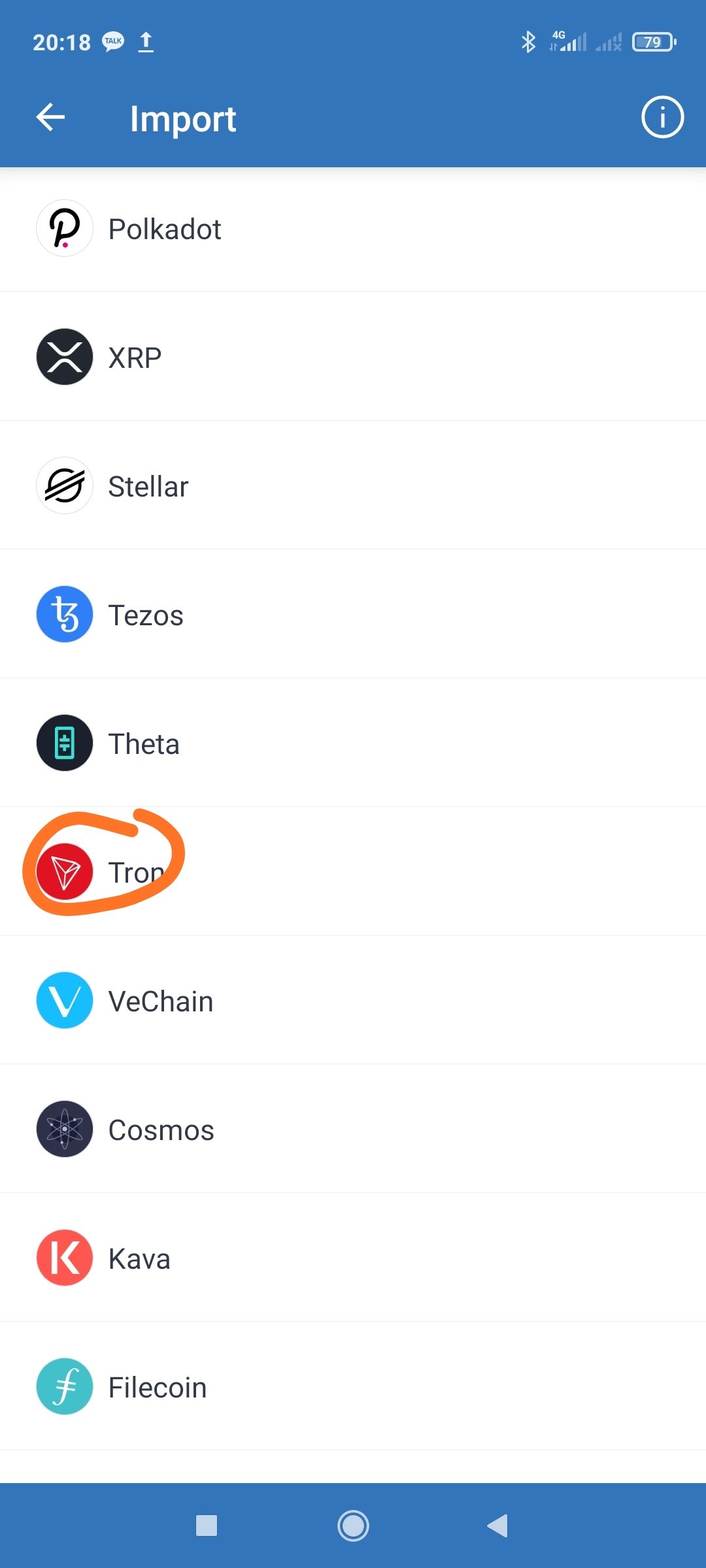Open recent apps with the square button
706x1568 pixels.
tap(207, 1526)
